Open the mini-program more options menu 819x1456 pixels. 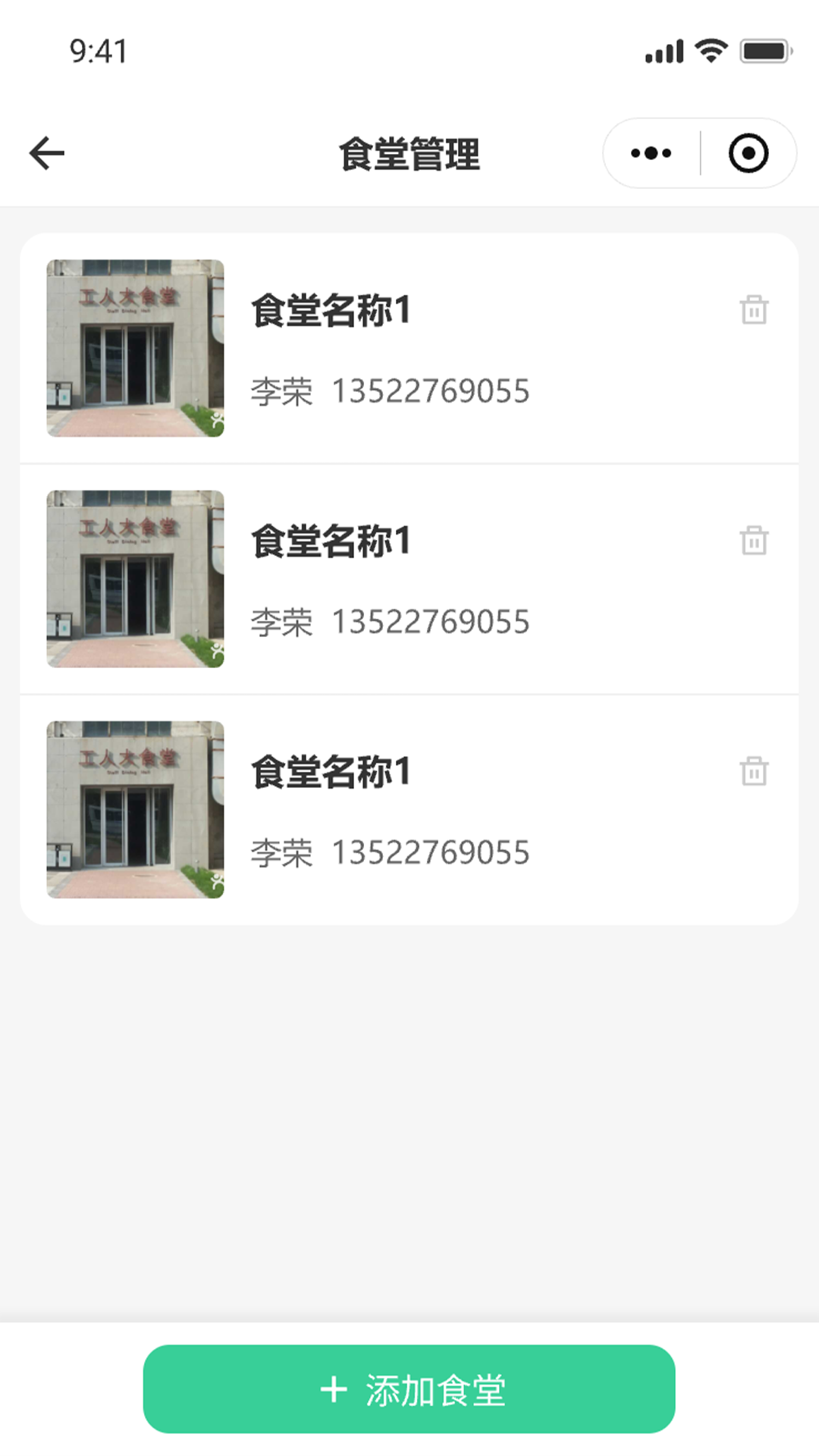click(x=651, y=153)
